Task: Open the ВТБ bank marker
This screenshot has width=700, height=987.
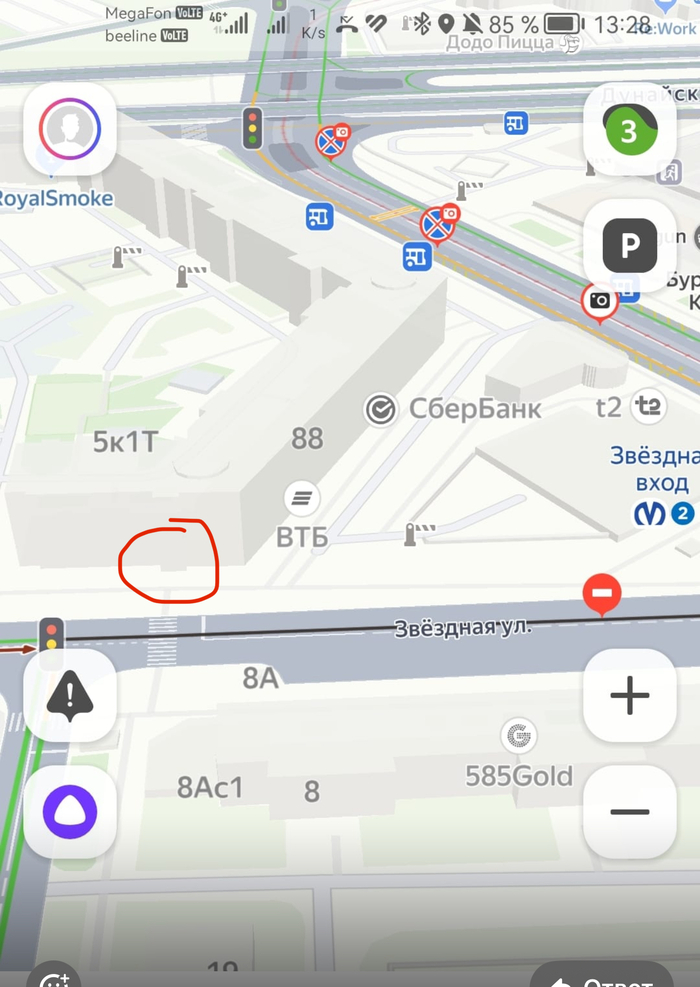Action: coord(301,497)
